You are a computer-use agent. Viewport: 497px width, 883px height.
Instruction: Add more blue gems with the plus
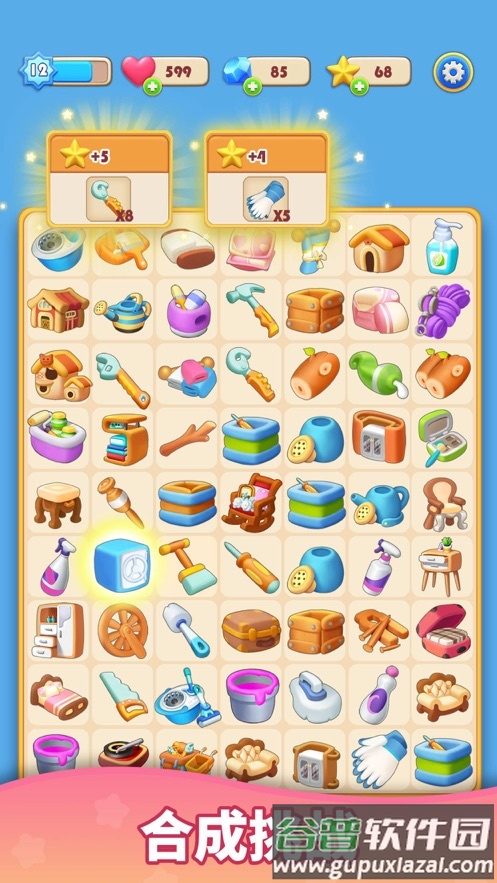(252, 87)
